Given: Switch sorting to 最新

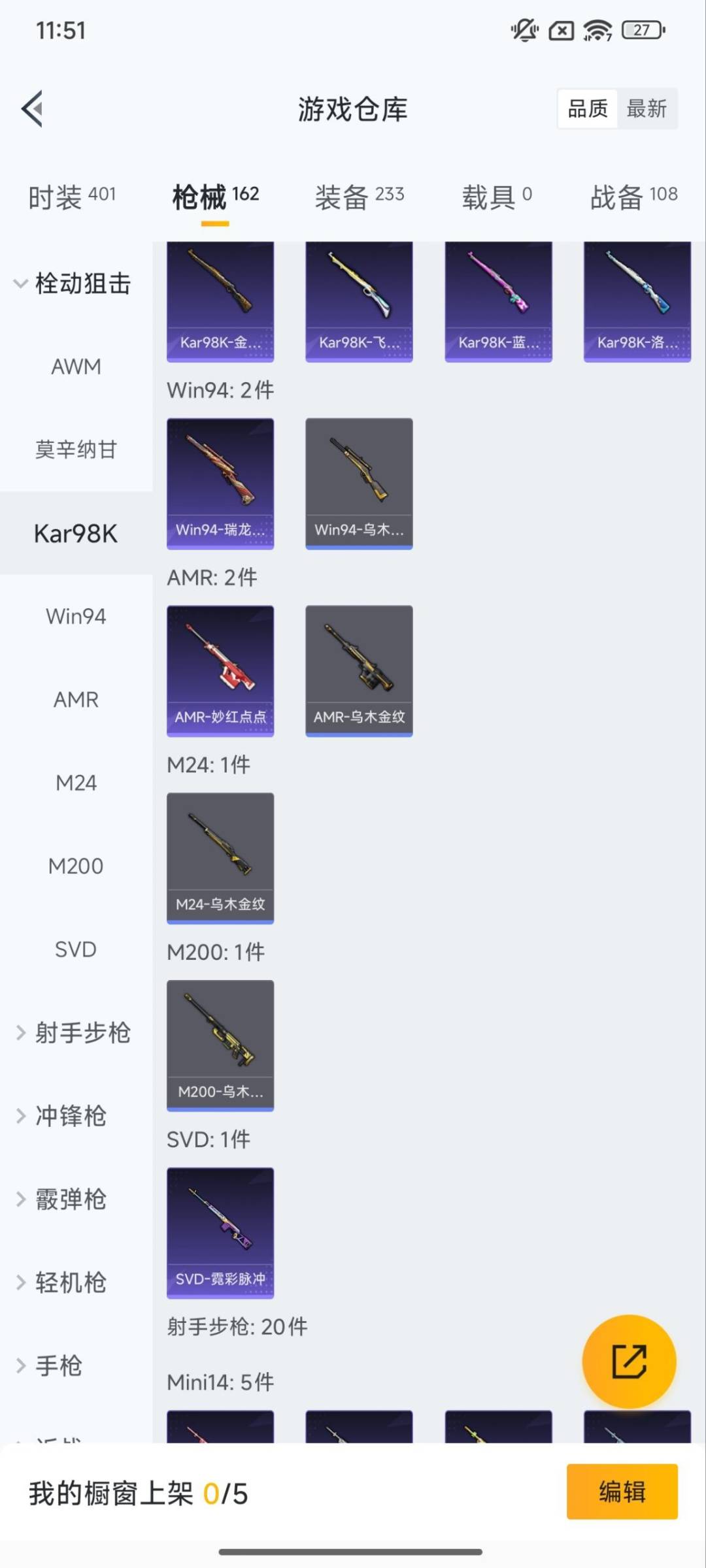Looking at the screenshot, I should (x=648, y=108).
